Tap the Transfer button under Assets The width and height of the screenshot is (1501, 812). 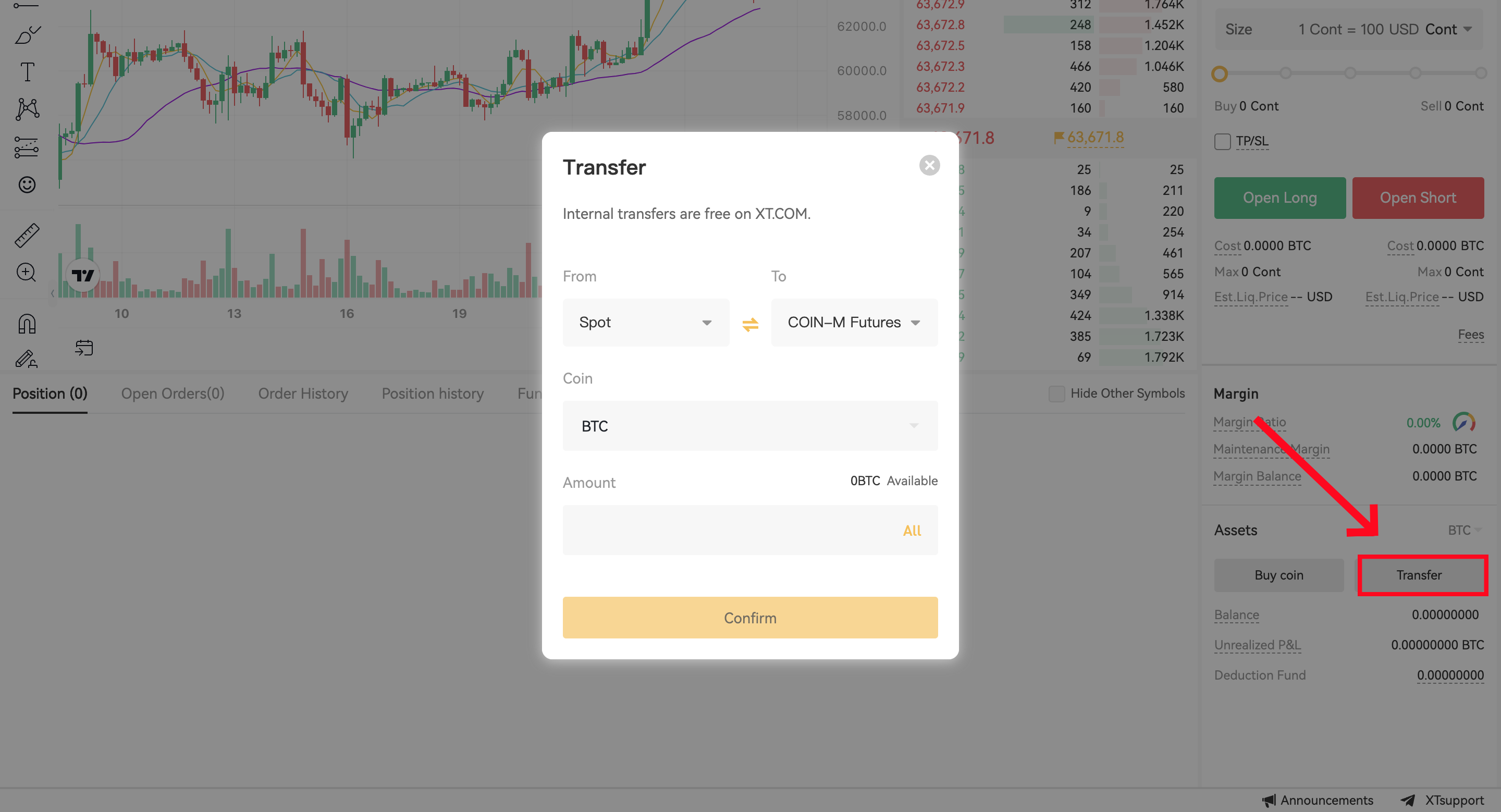coord(1418,575)
